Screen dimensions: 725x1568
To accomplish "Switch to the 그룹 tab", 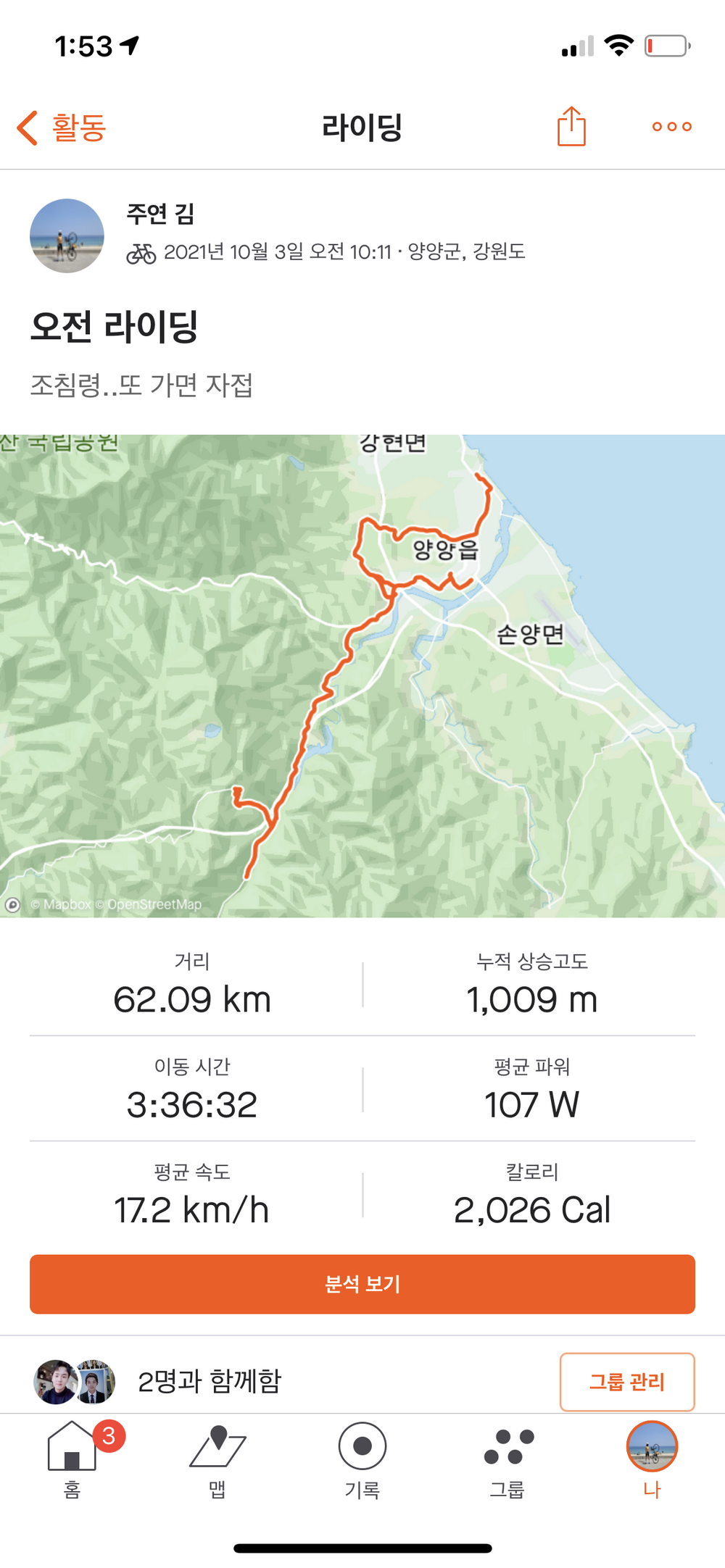I will (507, 1458).
